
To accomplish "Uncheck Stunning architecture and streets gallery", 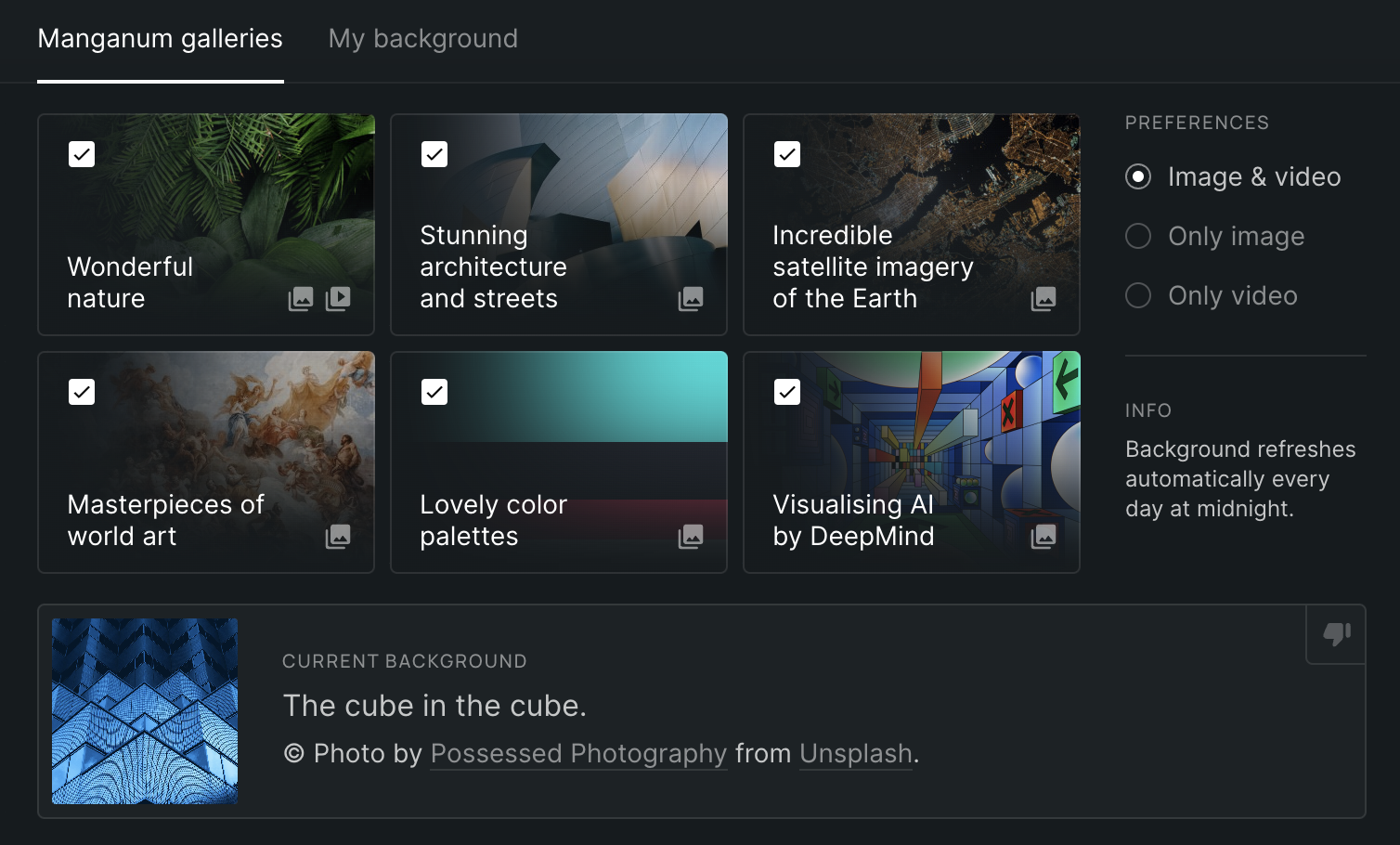I will [x=434, y=154].
